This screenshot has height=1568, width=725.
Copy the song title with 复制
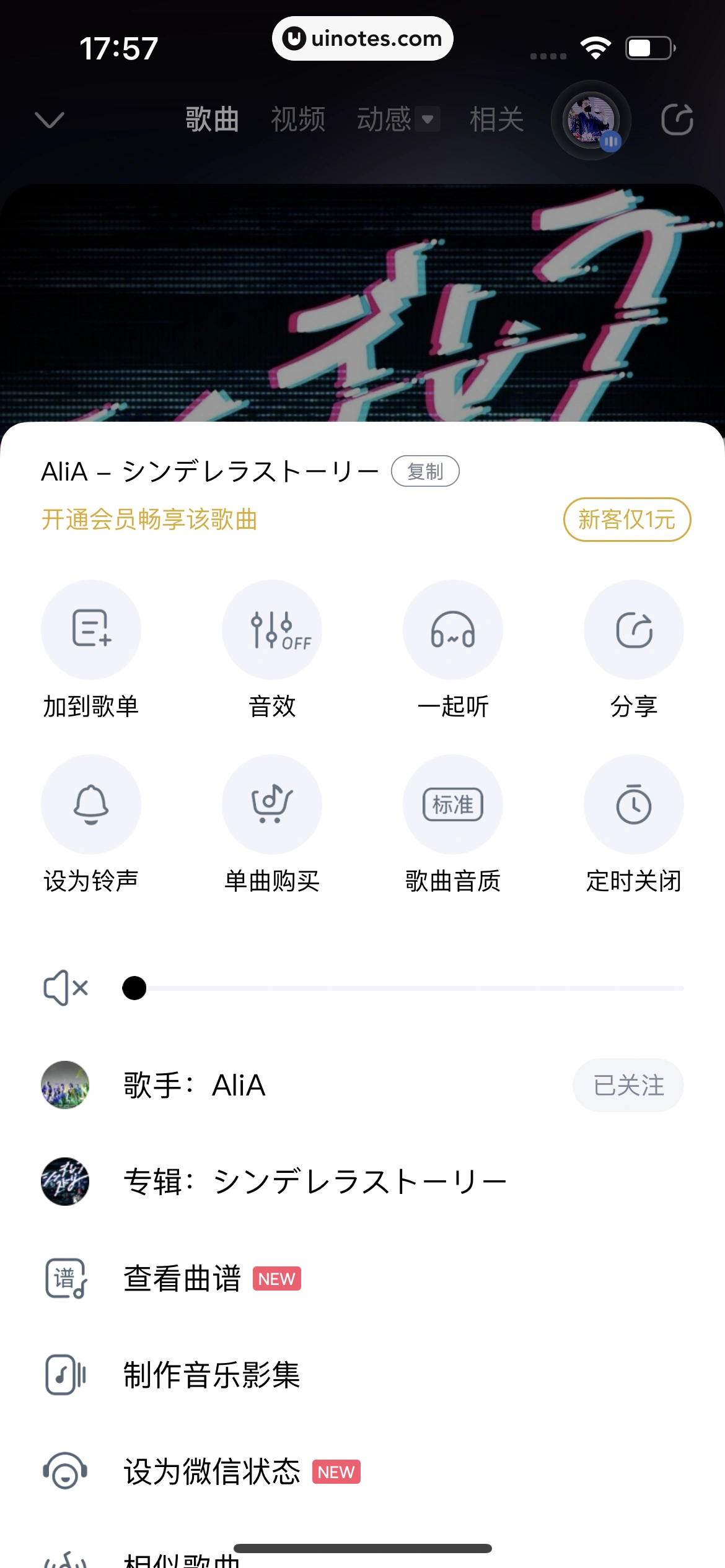coord(425,471)
